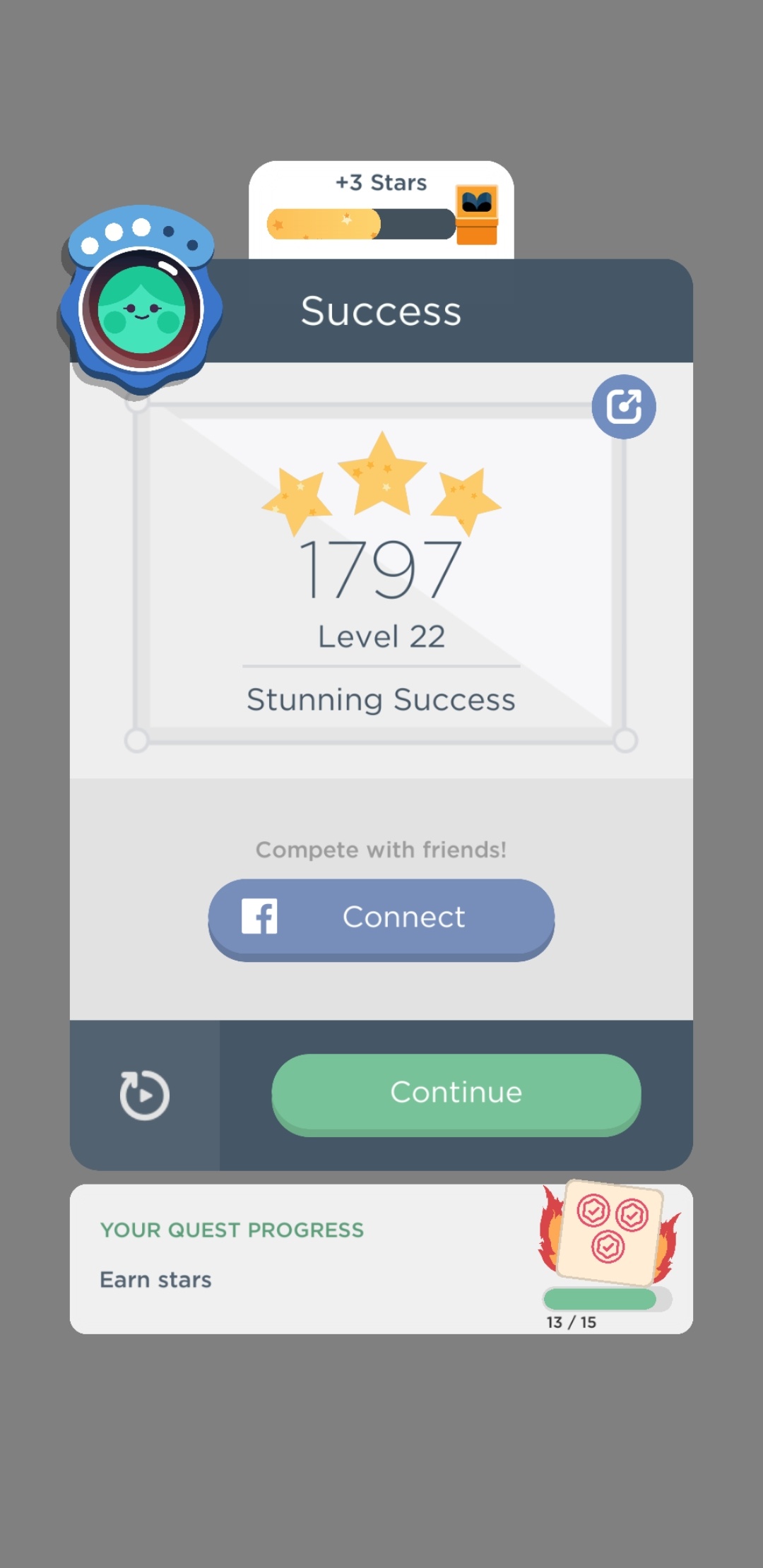
Task: Continue to the next level
Action: (456, 1093)
